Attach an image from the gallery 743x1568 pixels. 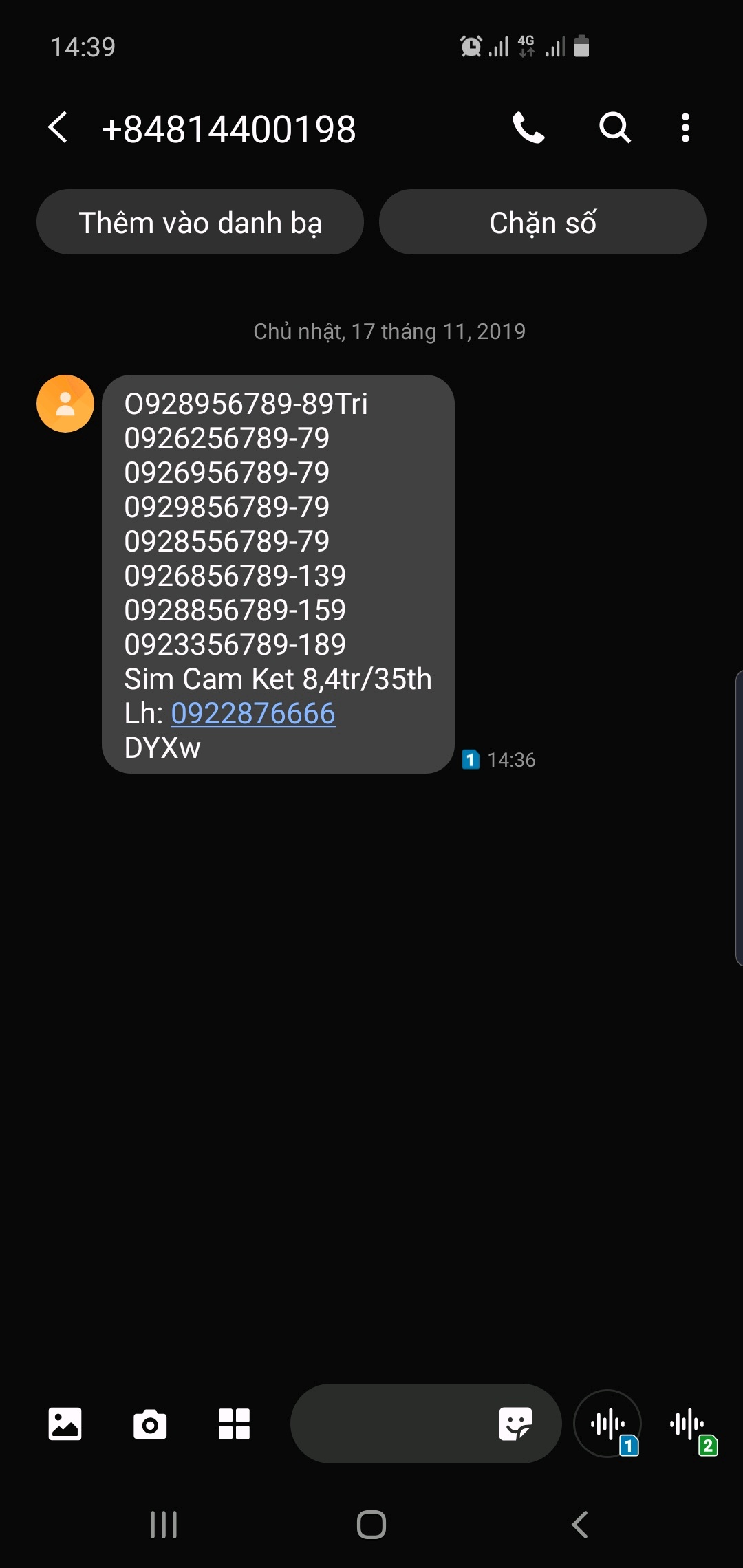point(65,1424)
